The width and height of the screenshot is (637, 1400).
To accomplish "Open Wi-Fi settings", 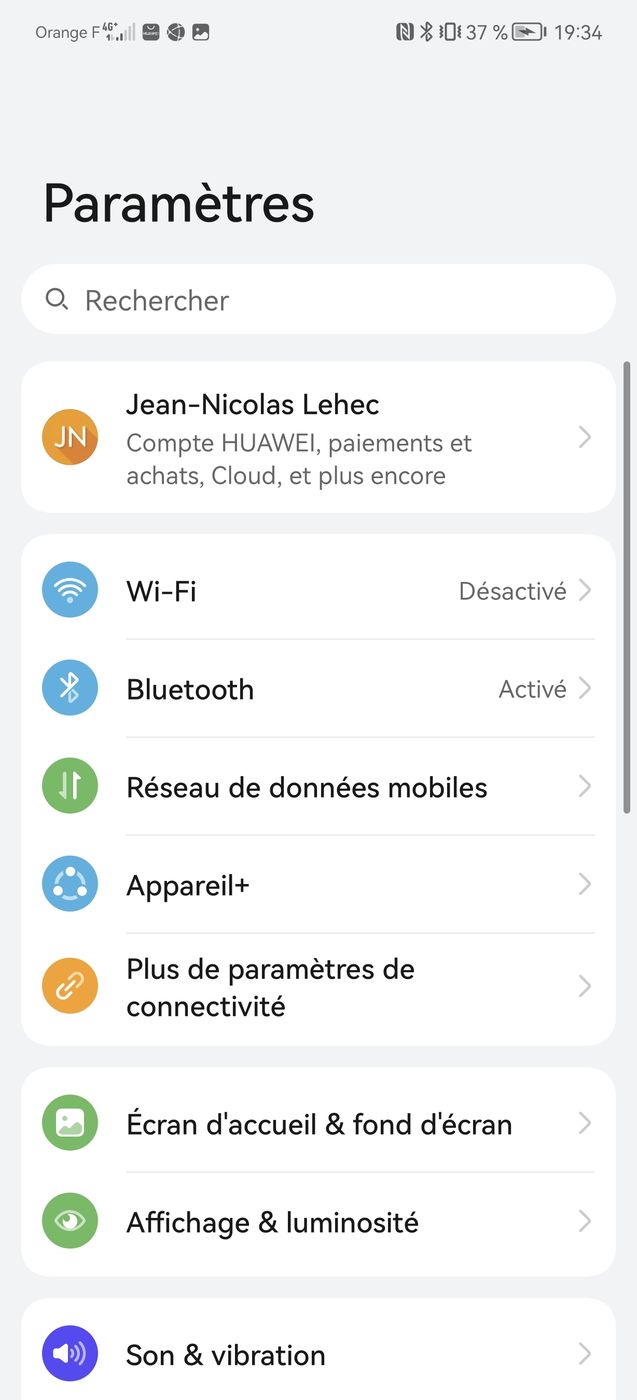I will point(318,591).
